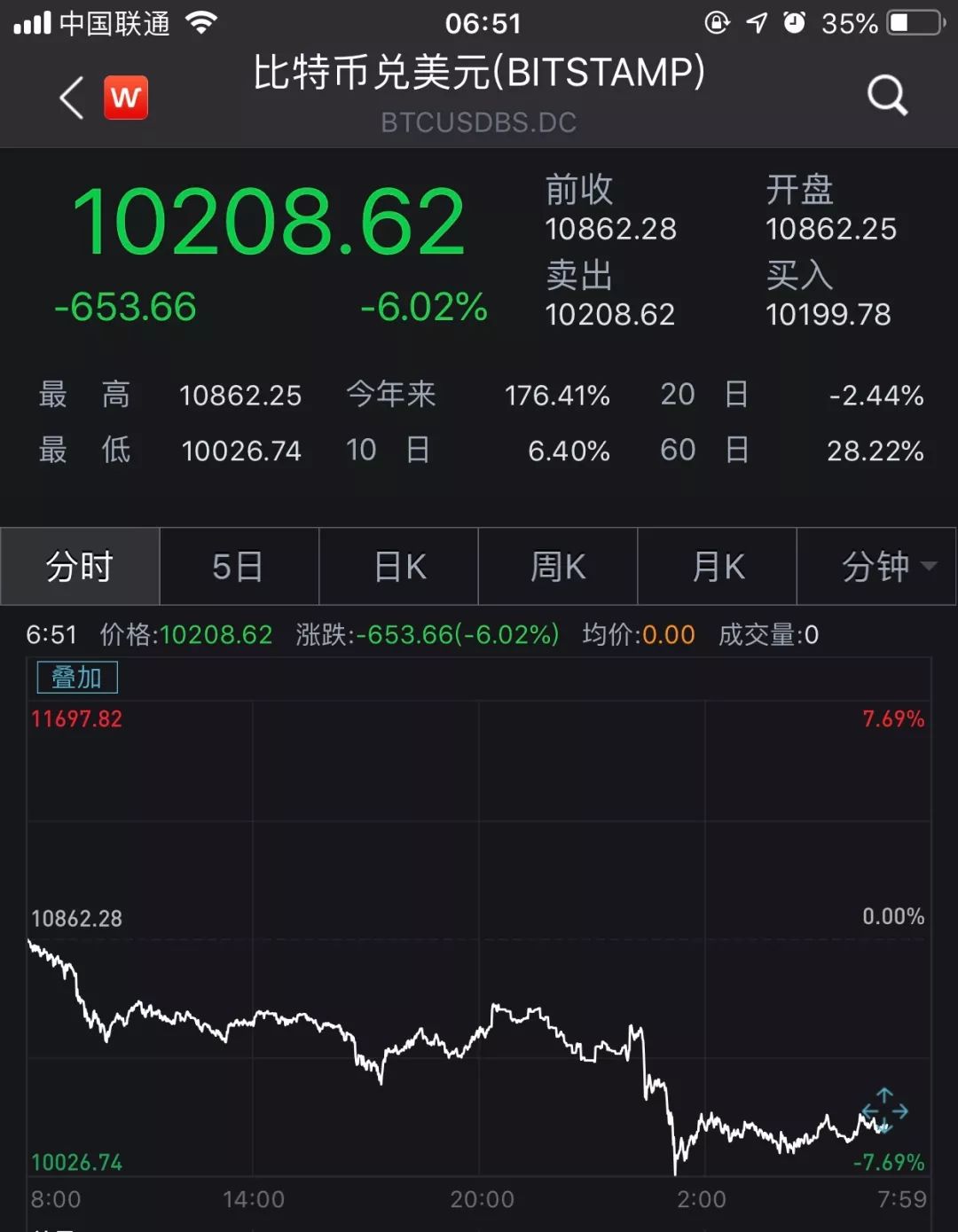View the 月K monthly chart

click(718, 567)
